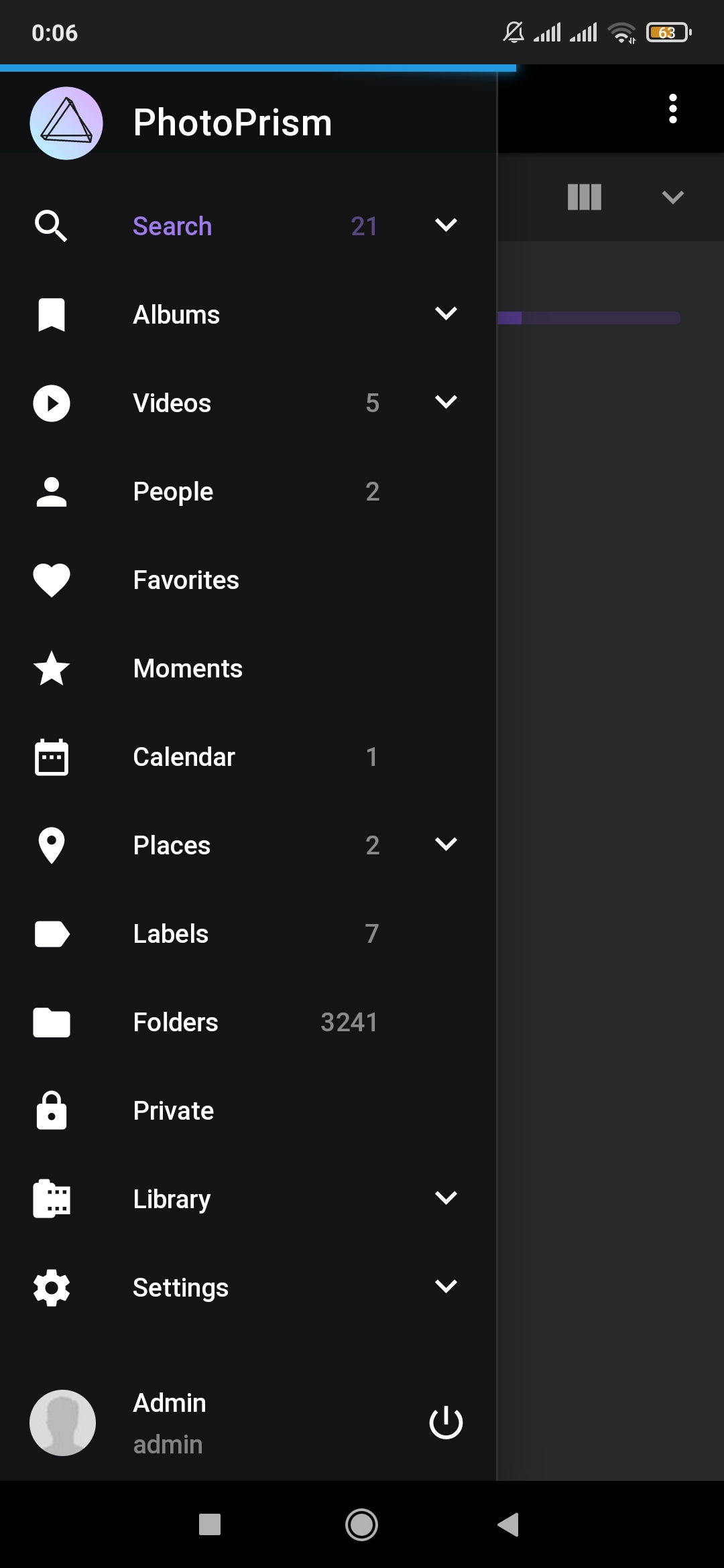724x1568 pixels.
Task: Select the Labels tag icon
Action: [52, 933]
